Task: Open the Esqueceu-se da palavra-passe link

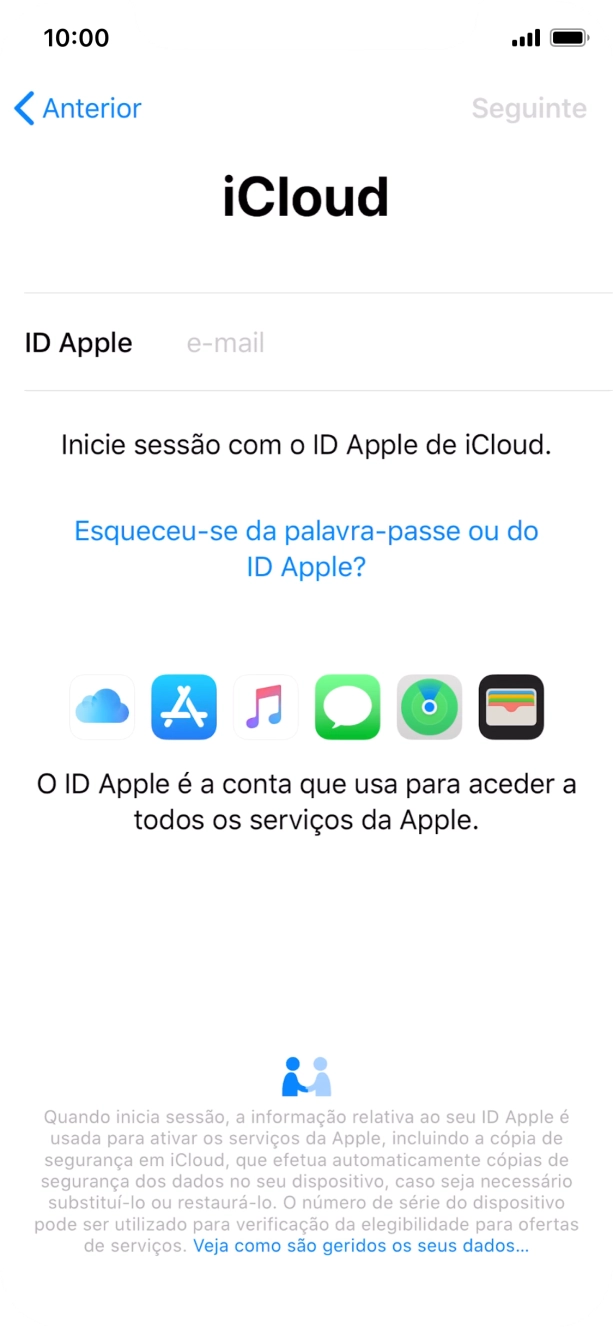Action: [x=306, y=548]
